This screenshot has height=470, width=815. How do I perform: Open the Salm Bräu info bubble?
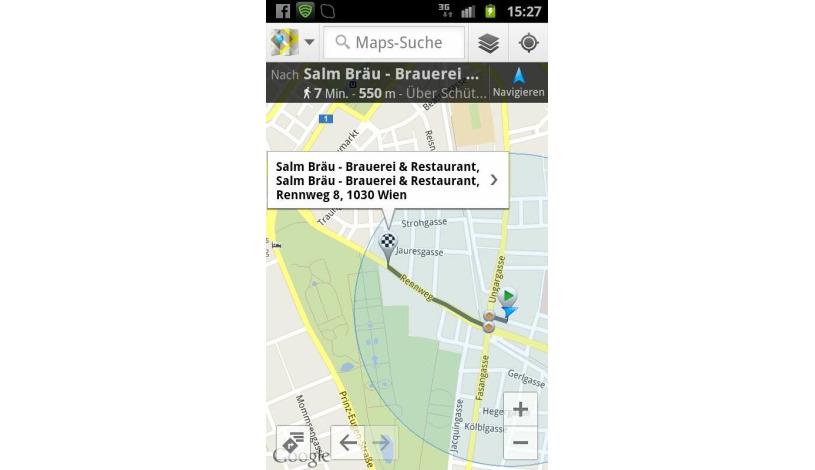(387, 180)
